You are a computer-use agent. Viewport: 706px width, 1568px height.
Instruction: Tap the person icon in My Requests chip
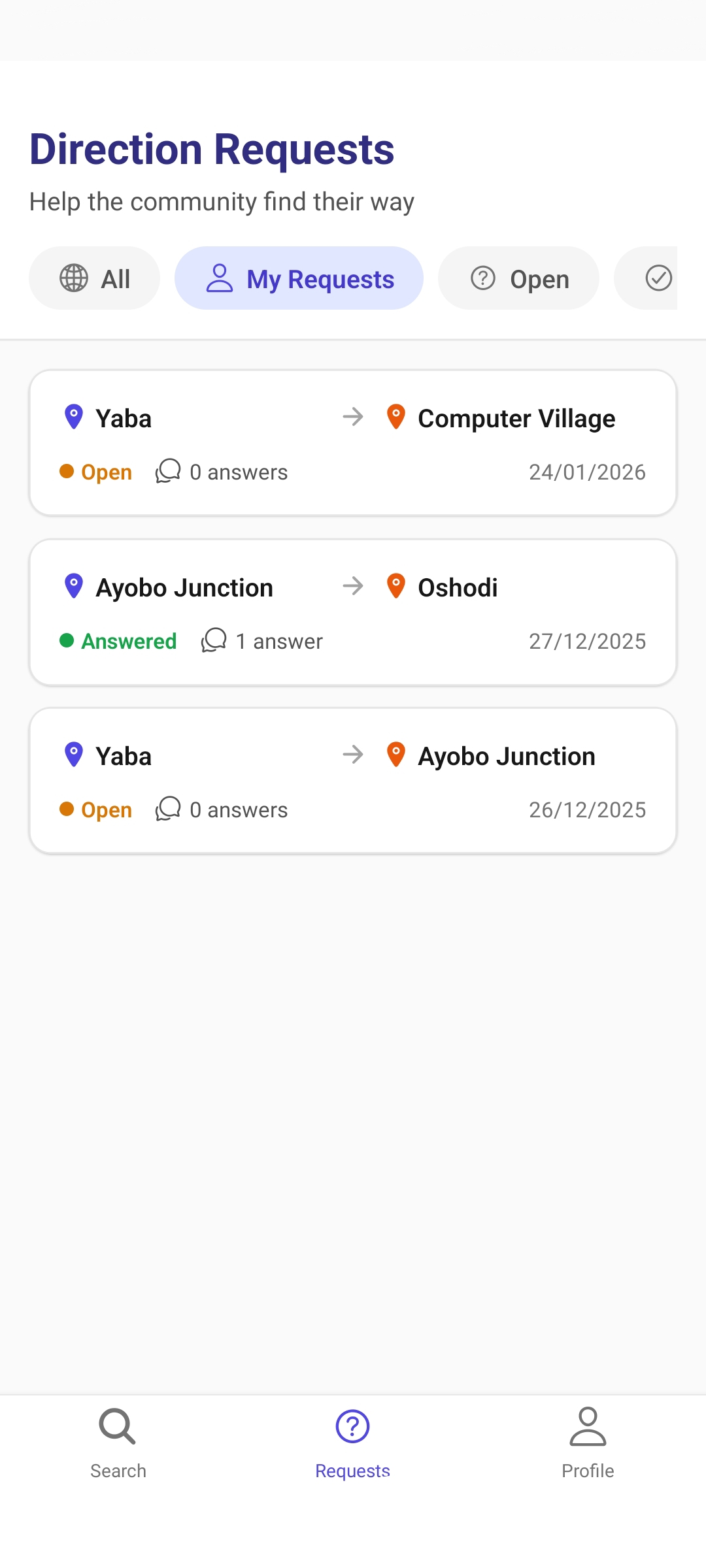pyautogui.click(x=220, y=278)
